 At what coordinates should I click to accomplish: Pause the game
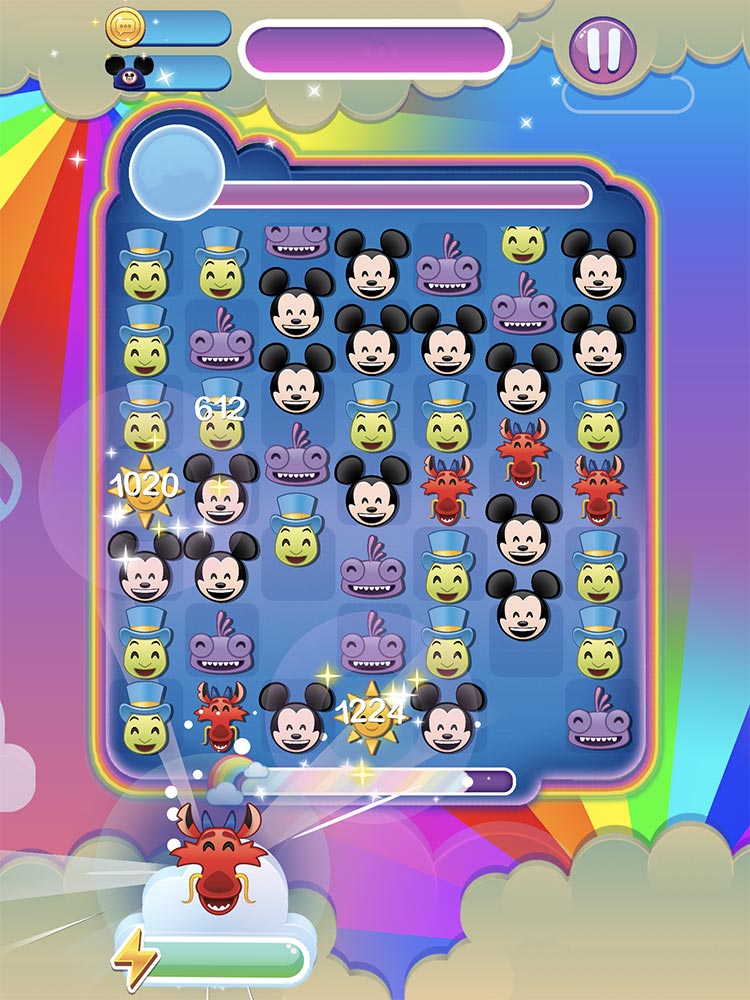(x=602, y=48)
